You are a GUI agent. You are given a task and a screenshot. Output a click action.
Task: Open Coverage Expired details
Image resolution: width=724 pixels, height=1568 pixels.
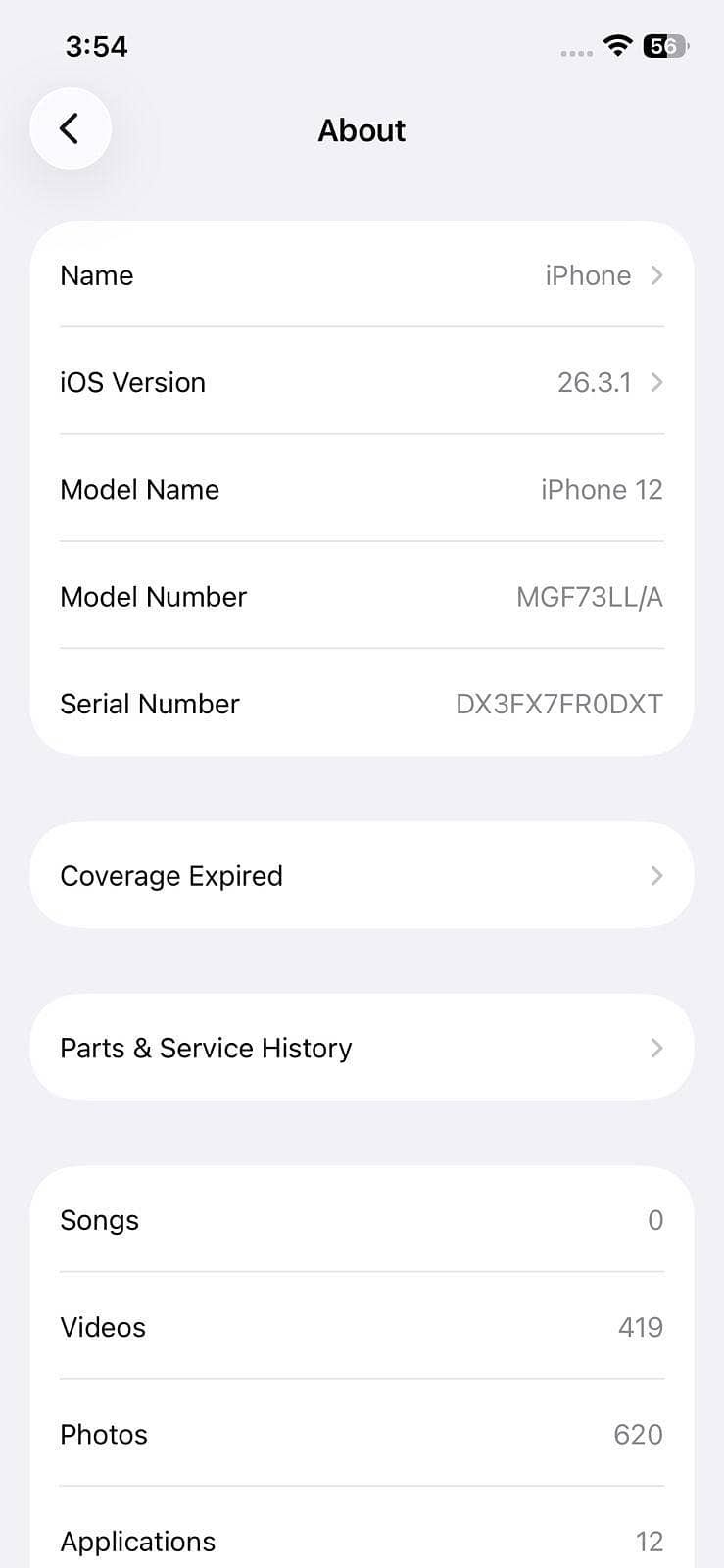(x=362, y=875)
